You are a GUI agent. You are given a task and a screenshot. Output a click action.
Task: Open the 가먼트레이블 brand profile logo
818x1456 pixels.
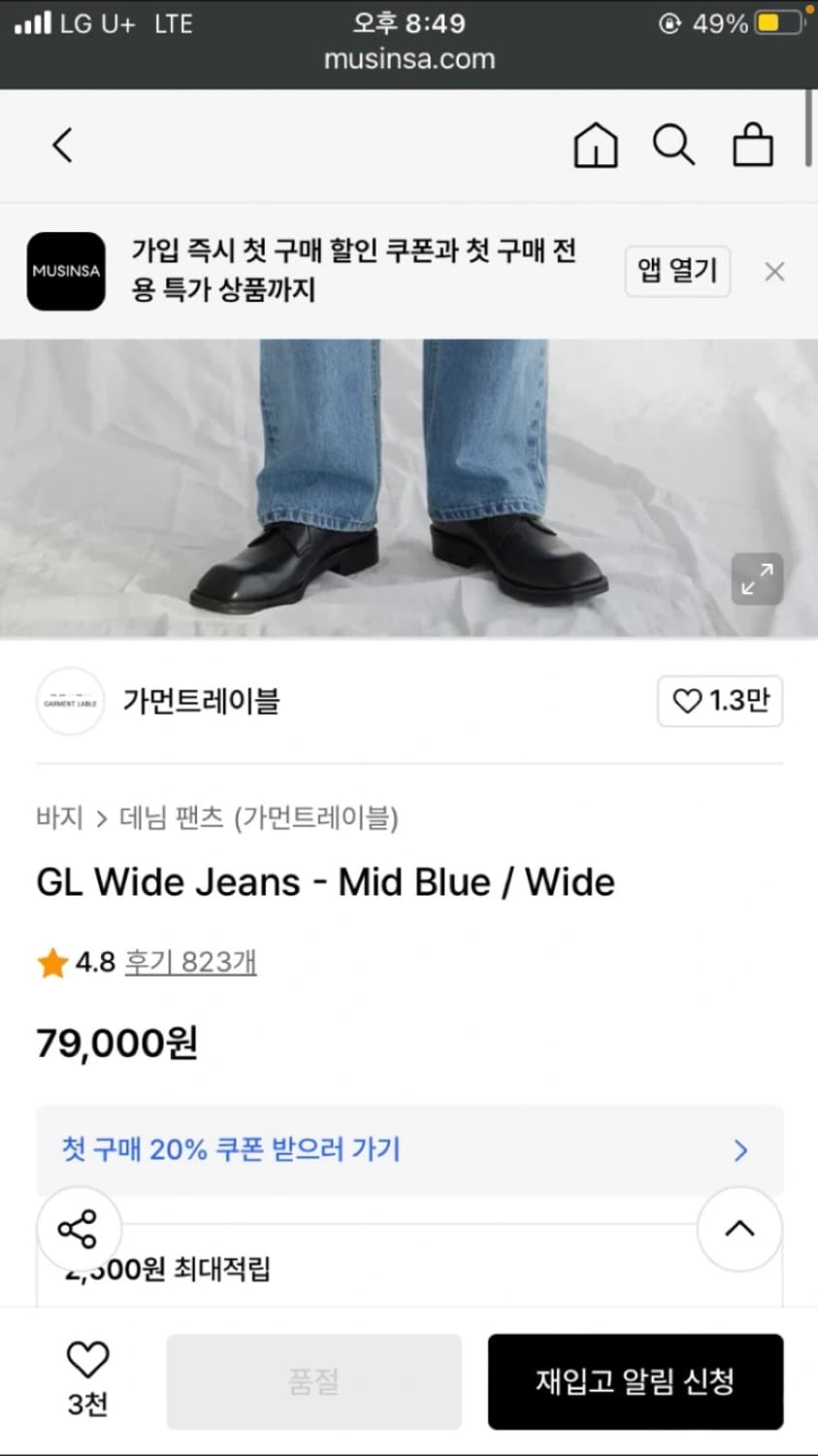(70, 701)
